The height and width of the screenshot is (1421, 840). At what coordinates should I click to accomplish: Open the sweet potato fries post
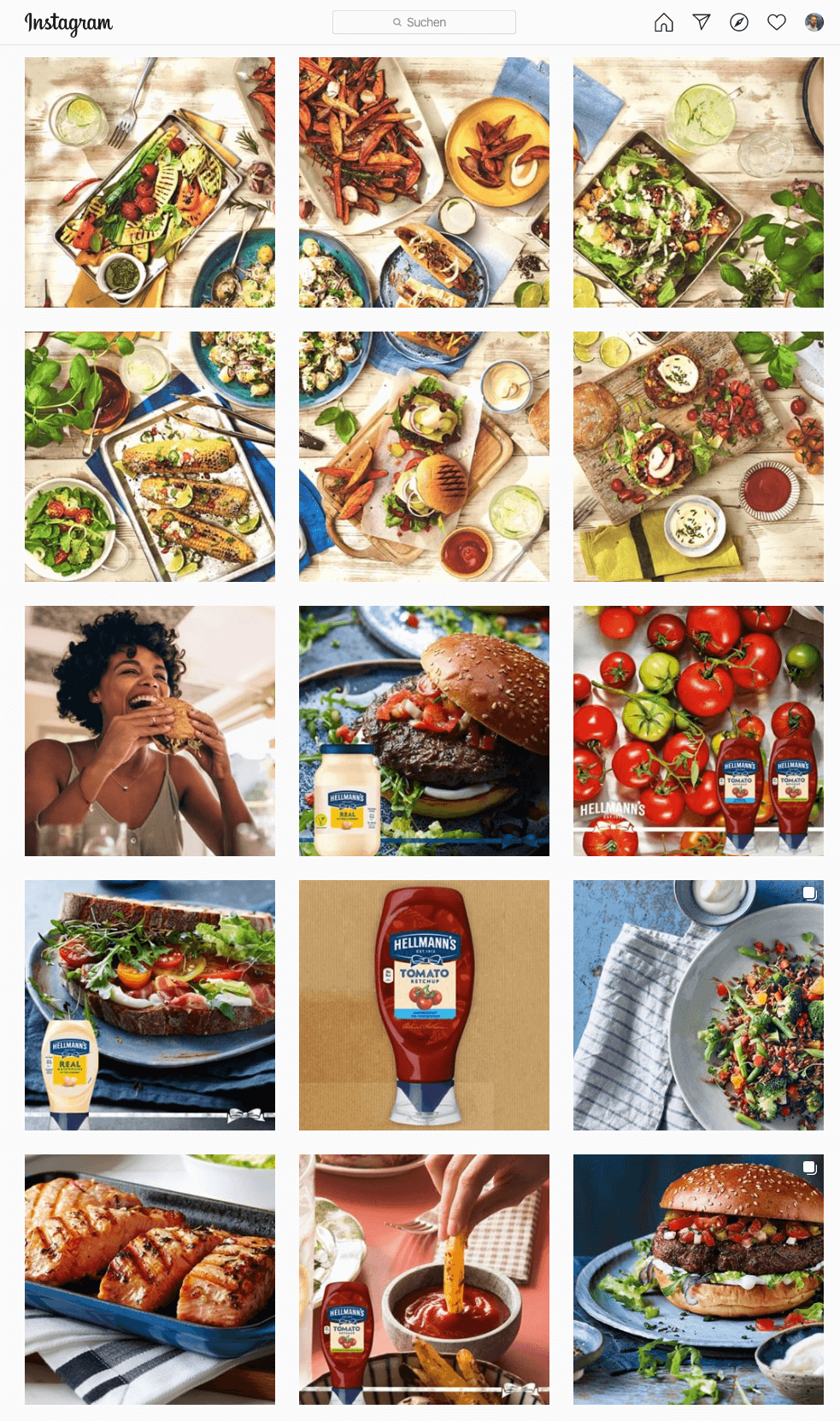click(424, 182)
